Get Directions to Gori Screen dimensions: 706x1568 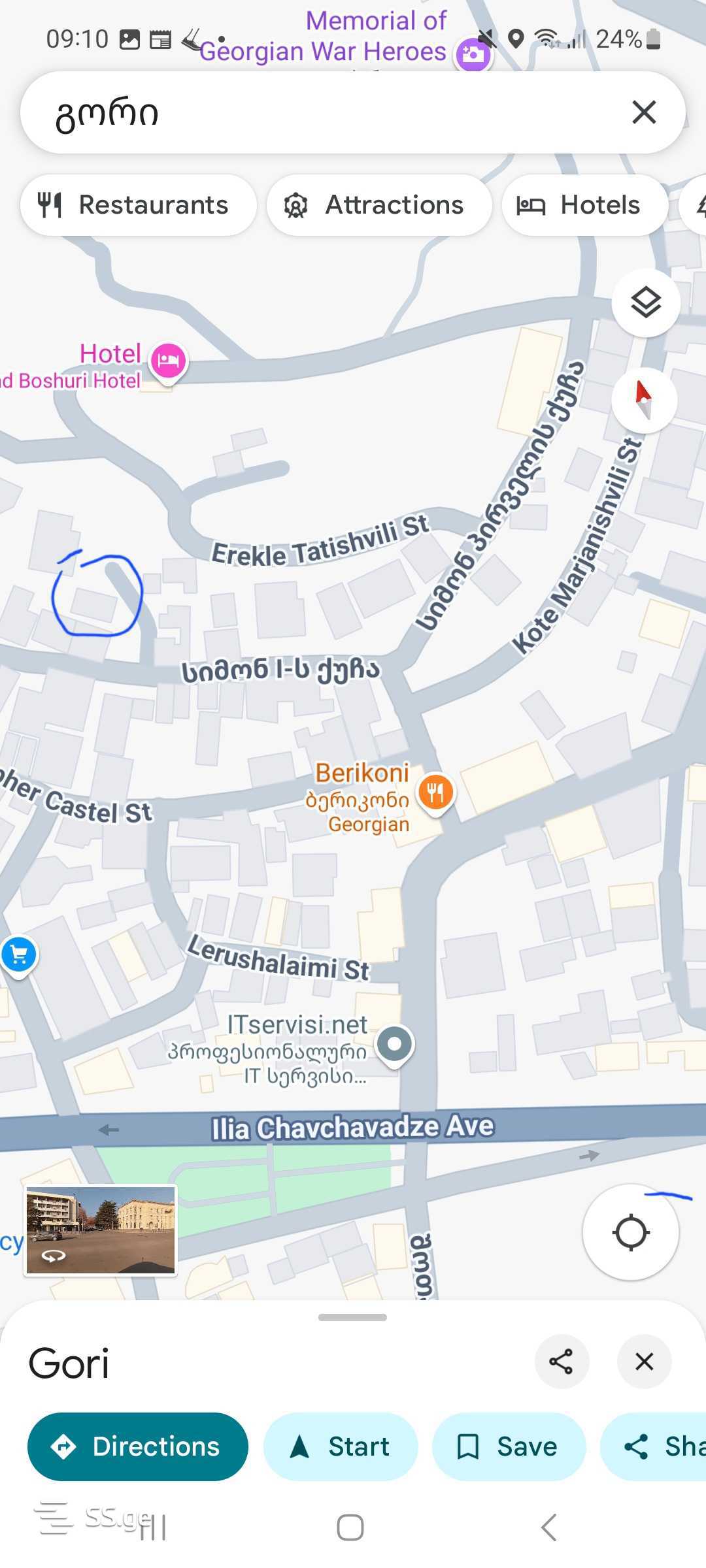138,1446
